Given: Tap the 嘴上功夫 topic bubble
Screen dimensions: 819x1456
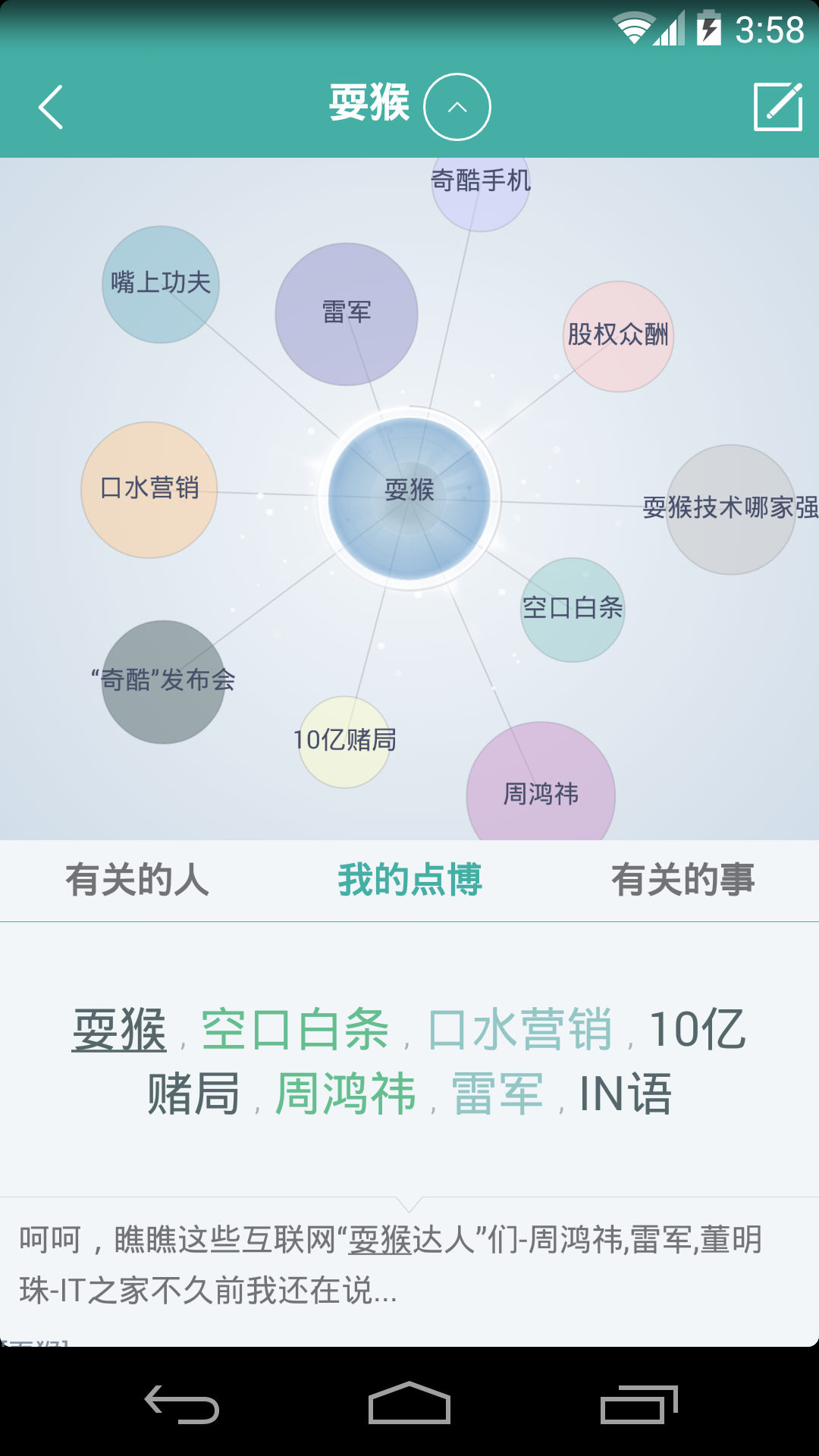Looking at the screenshot, I should click(161, 284).
